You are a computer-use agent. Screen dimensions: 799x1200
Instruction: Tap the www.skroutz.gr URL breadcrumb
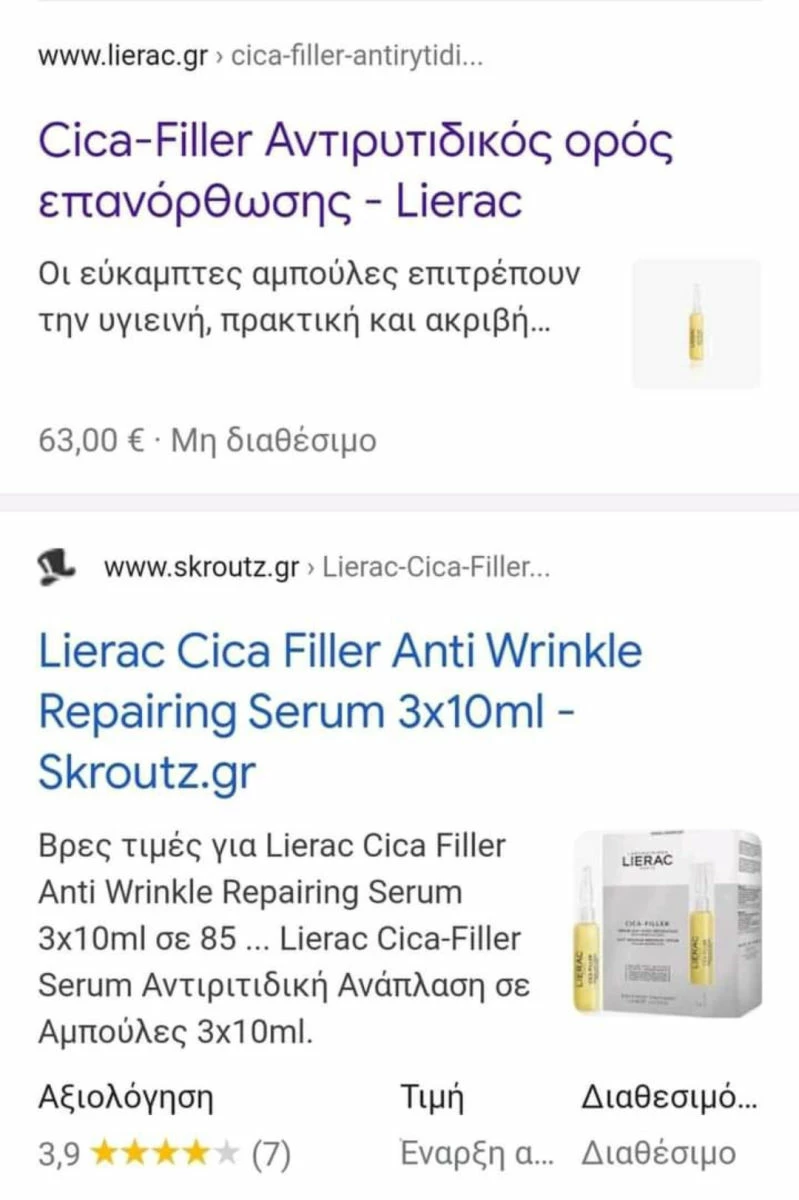326,569
